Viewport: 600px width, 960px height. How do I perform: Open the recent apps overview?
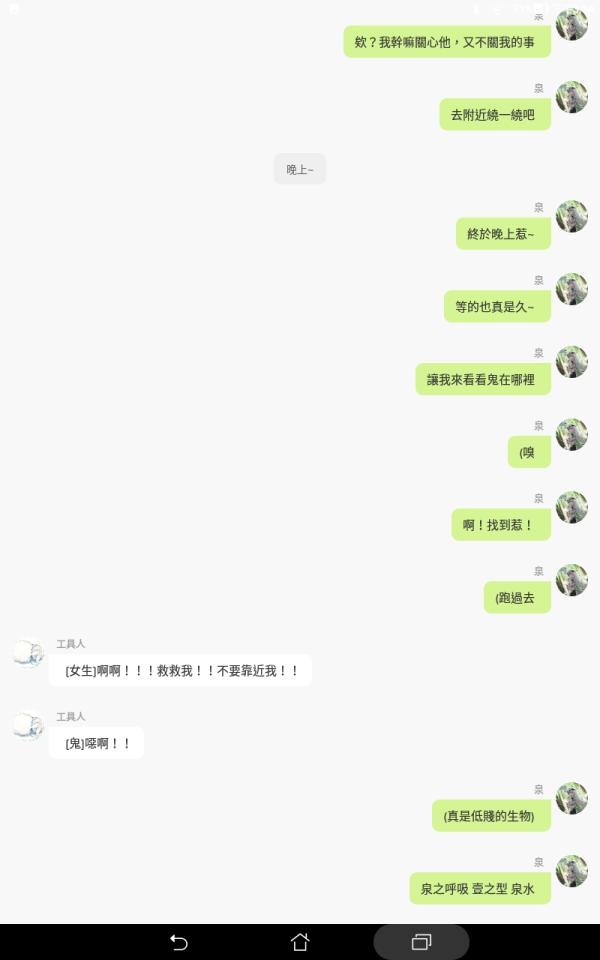(421, 942)
